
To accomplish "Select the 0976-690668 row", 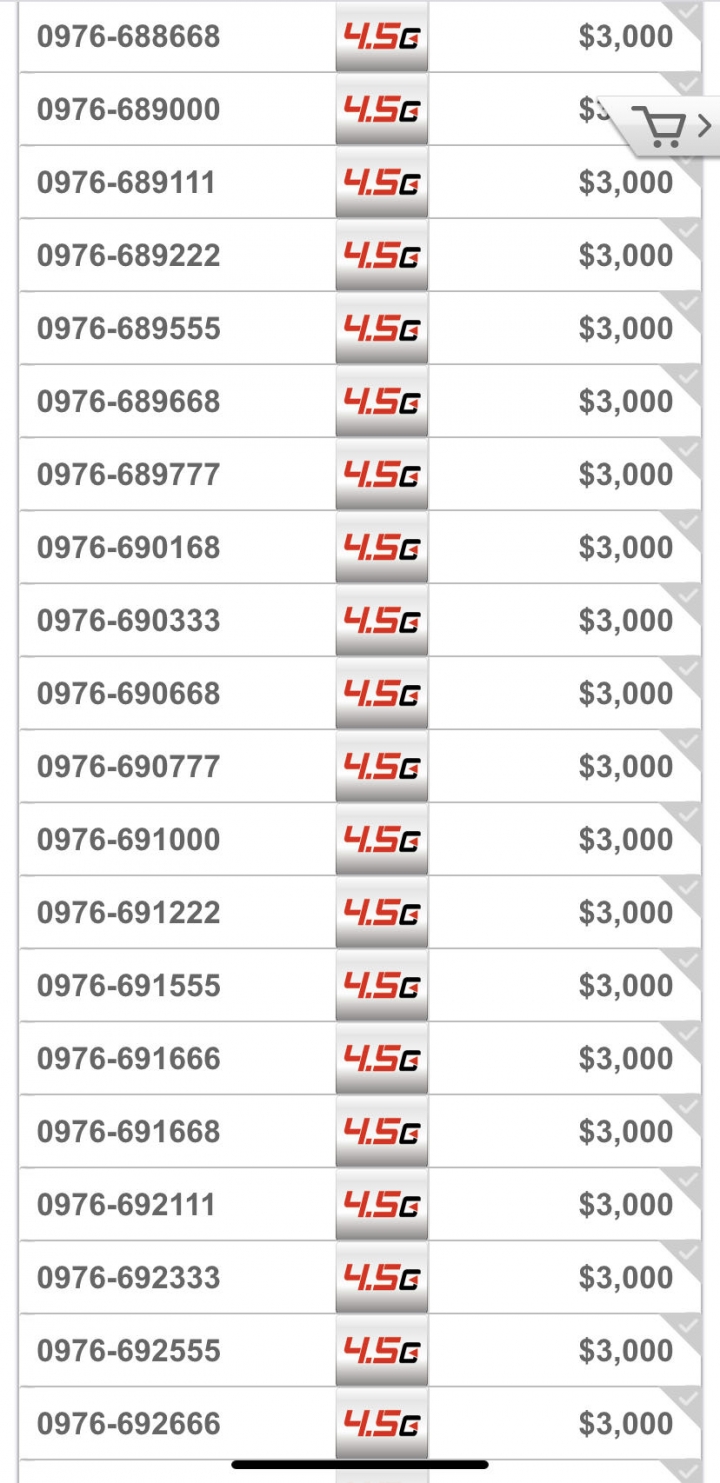I will (360, 694).
